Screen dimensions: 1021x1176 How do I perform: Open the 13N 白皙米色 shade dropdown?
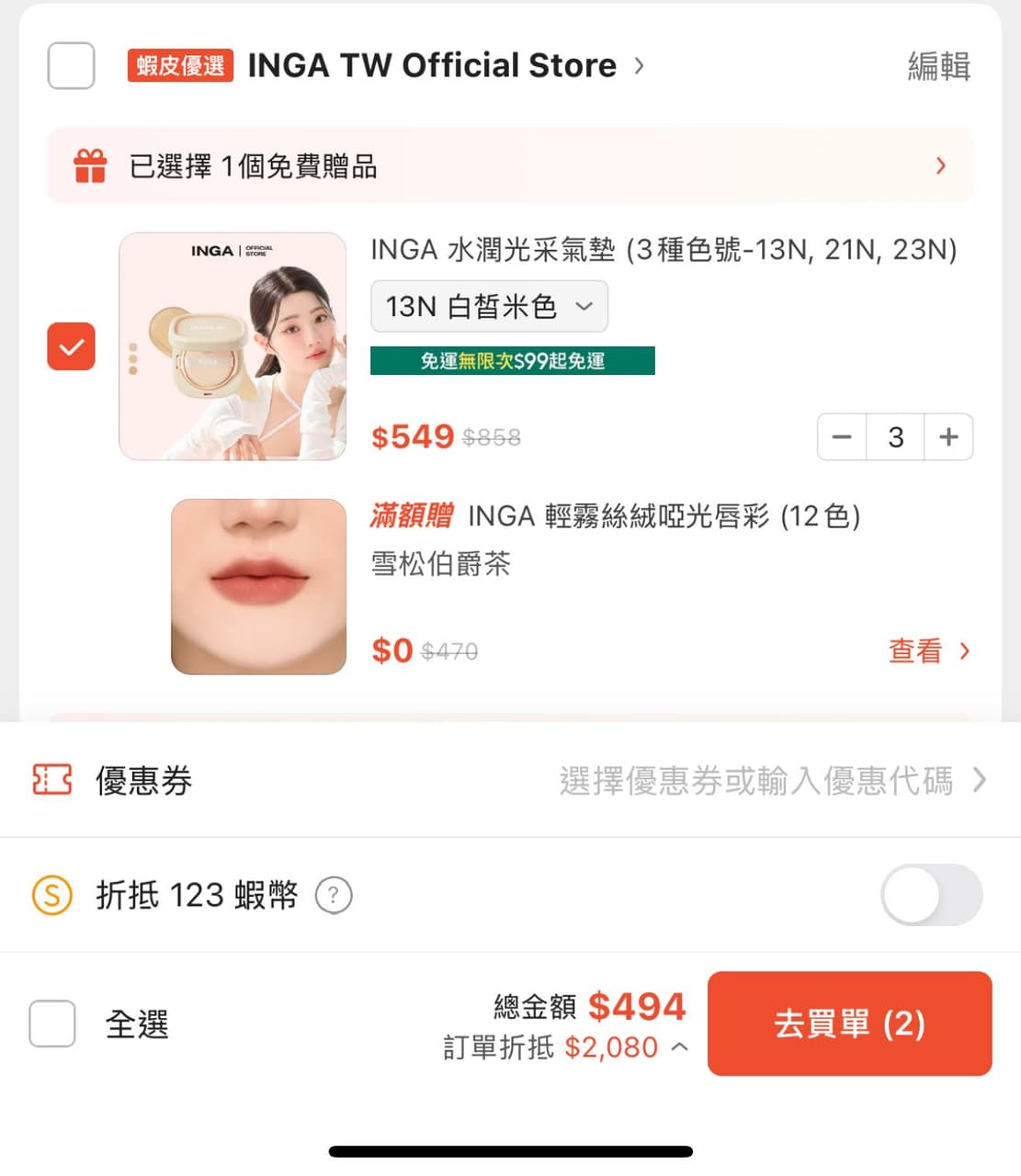pos(490,306)
